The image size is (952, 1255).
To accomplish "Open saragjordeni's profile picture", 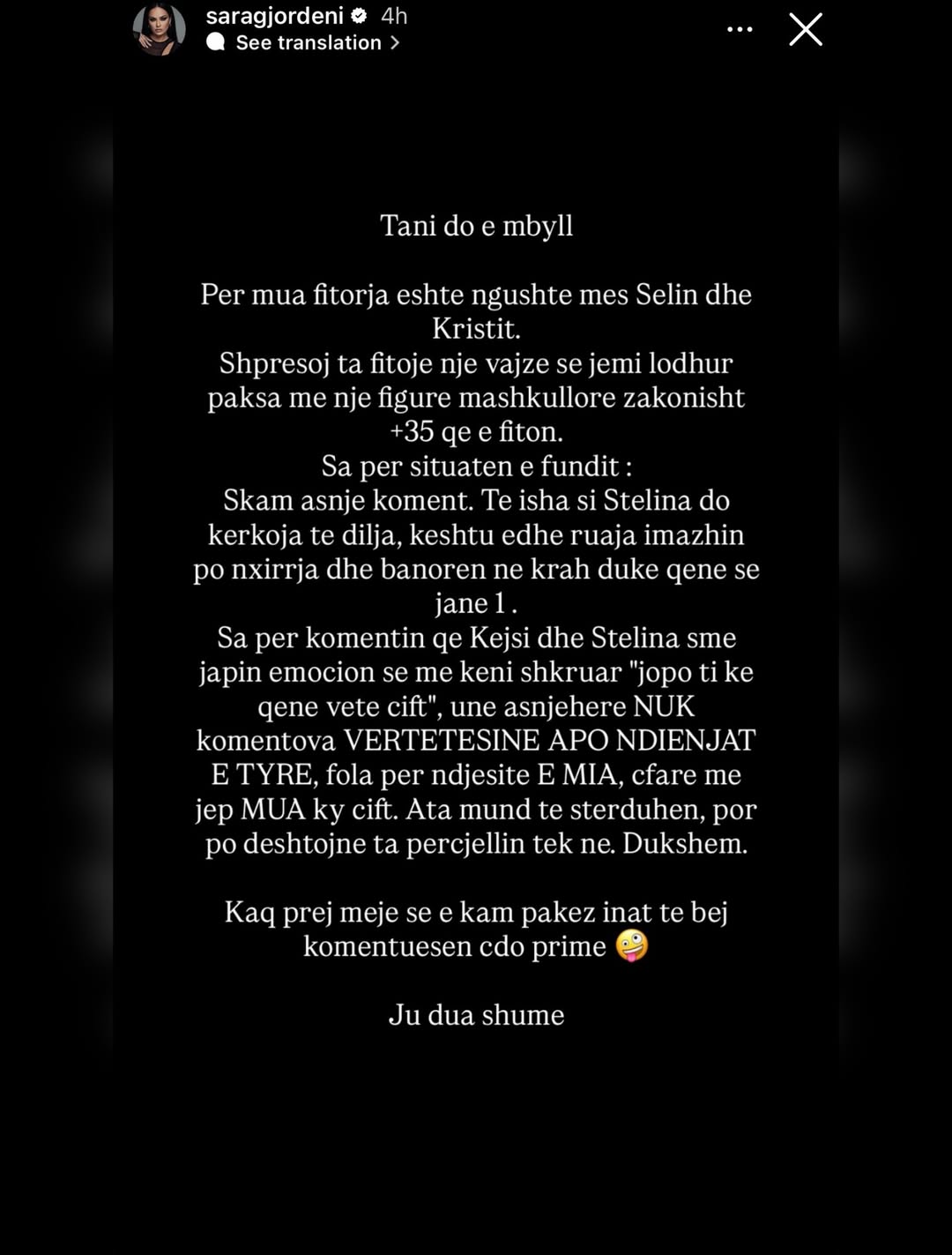I will pos(159,29).
